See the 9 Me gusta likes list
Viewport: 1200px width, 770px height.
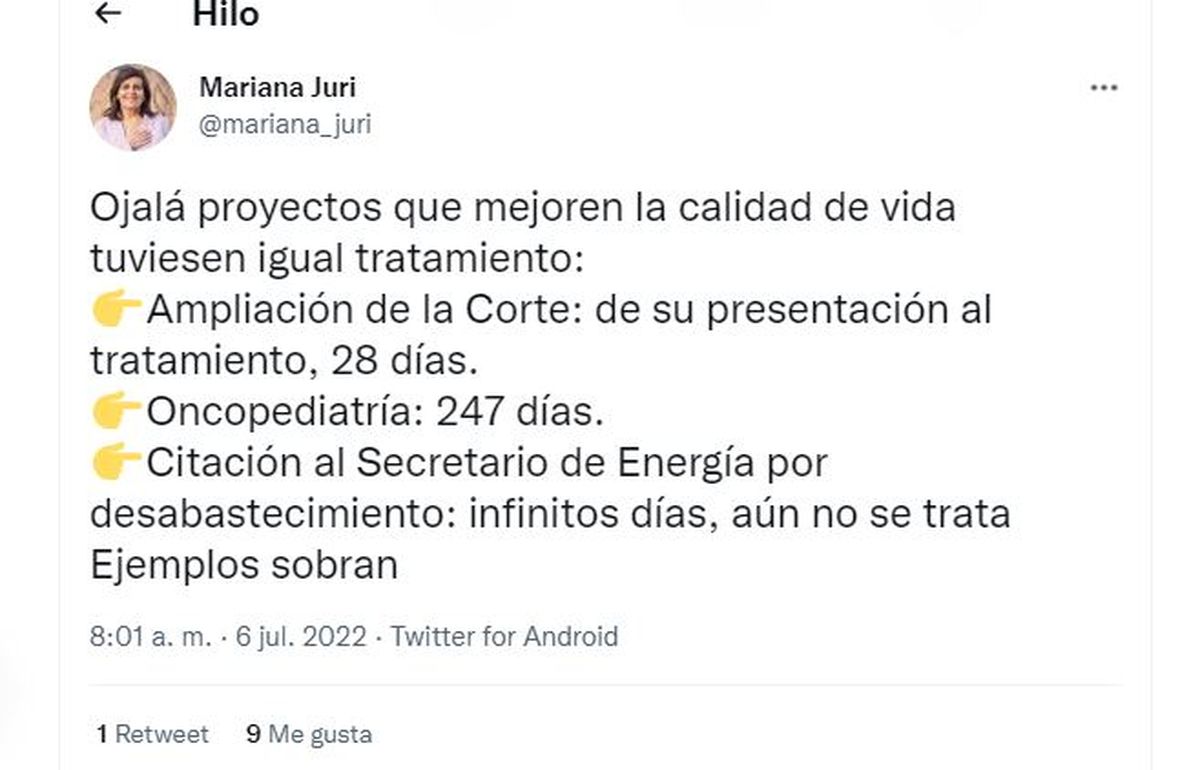[309, 735]
